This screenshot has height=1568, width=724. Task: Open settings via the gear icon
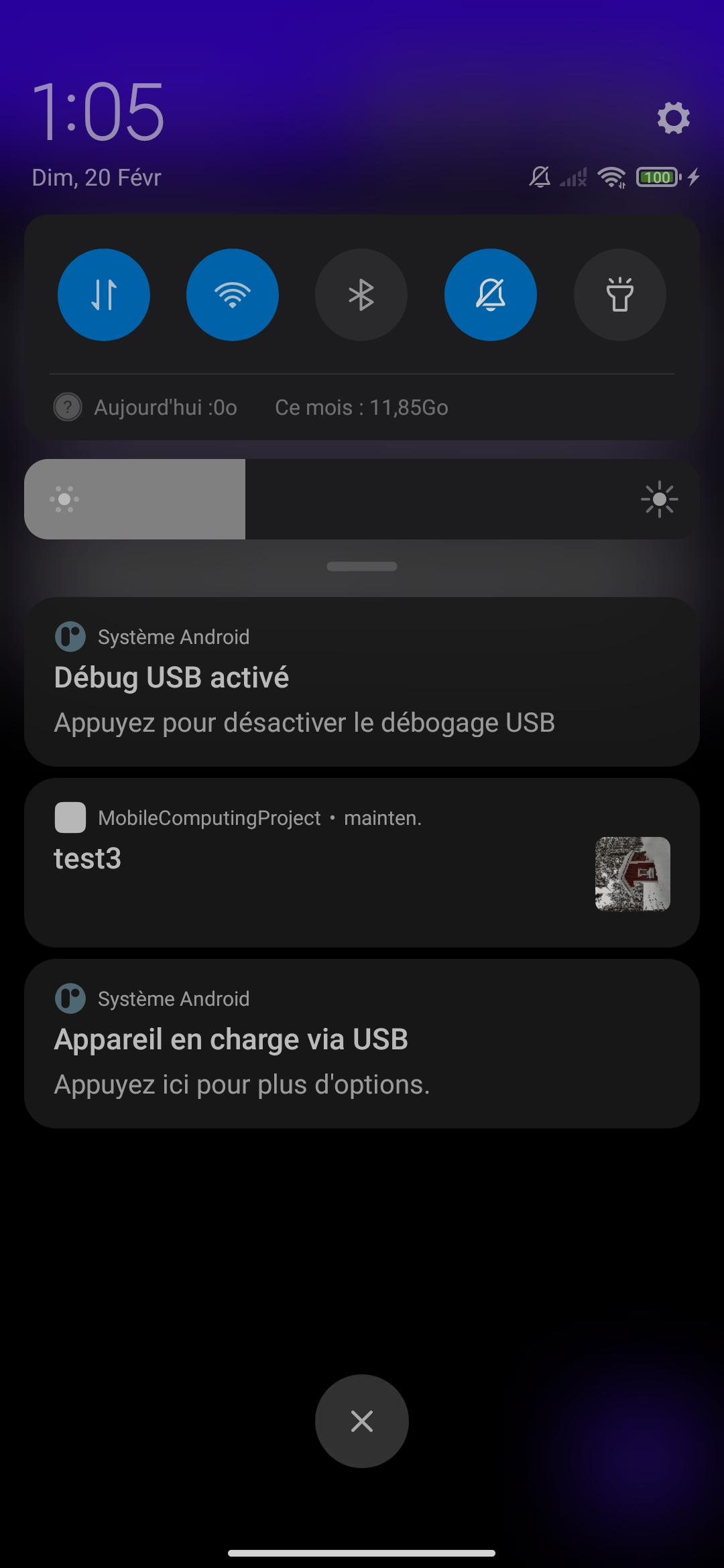click(x=673, y=118)
